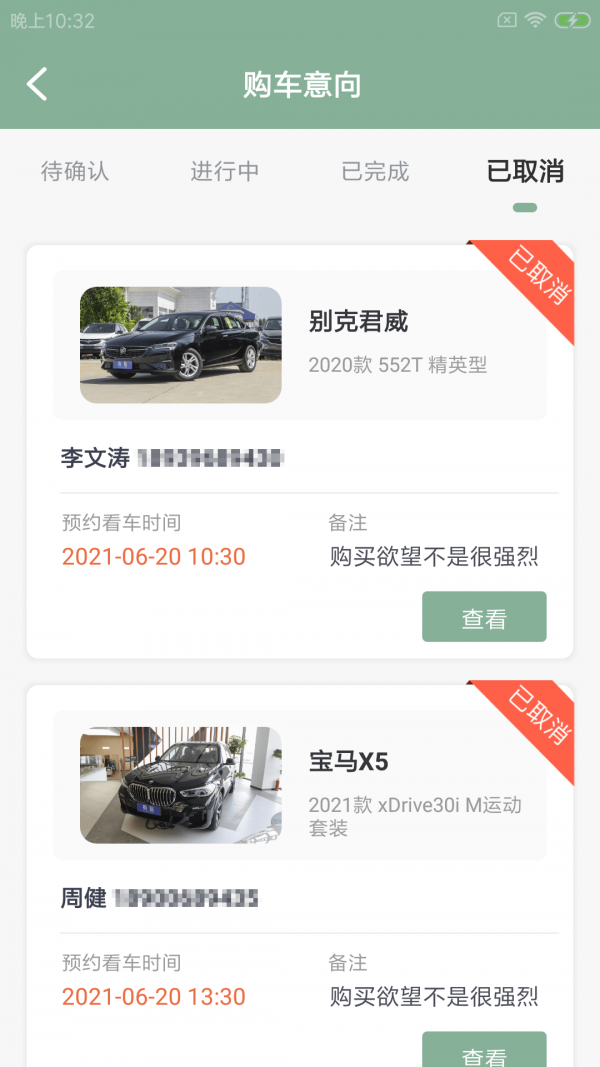Tap 查看 on the 宝马X5 card
This screenshot has height=1067, width=600.
484,1050
